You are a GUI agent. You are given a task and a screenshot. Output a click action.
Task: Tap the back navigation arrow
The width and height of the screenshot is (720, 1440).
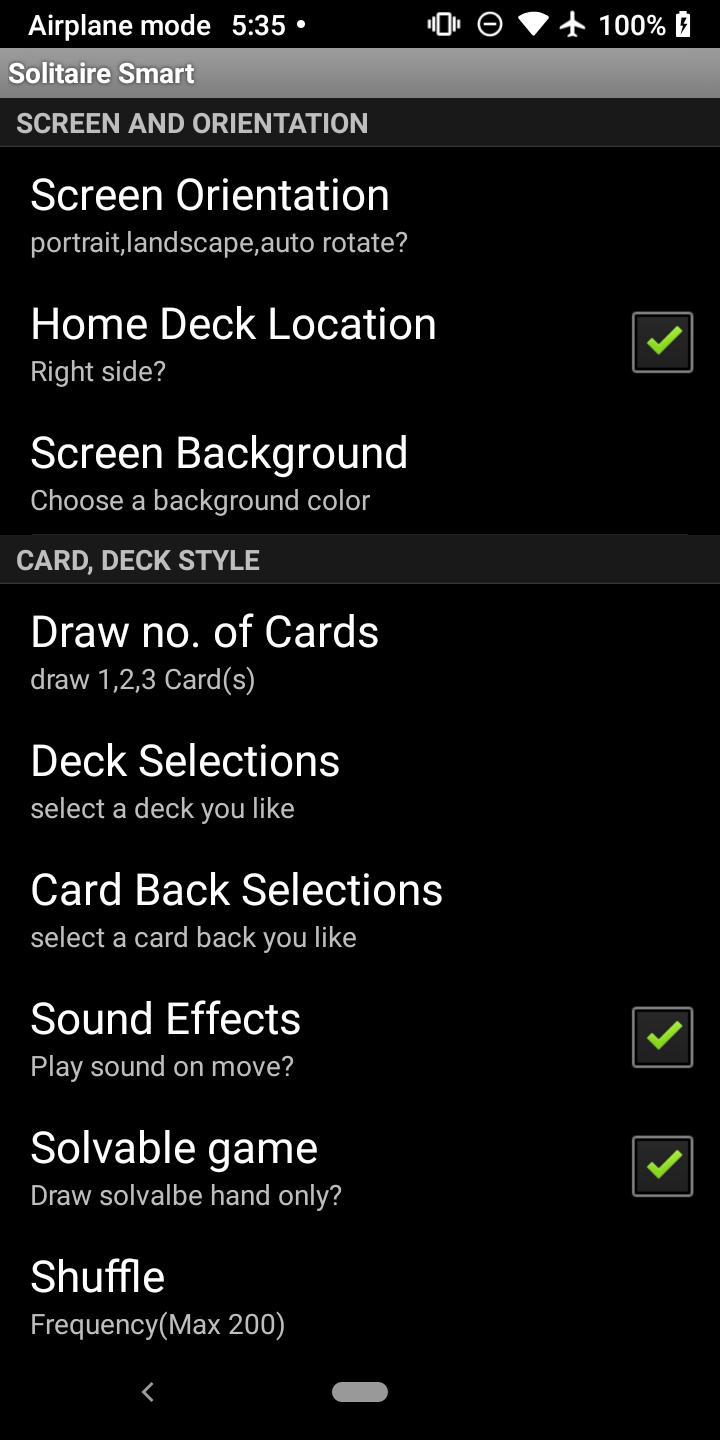click(x=148, y=1391)
